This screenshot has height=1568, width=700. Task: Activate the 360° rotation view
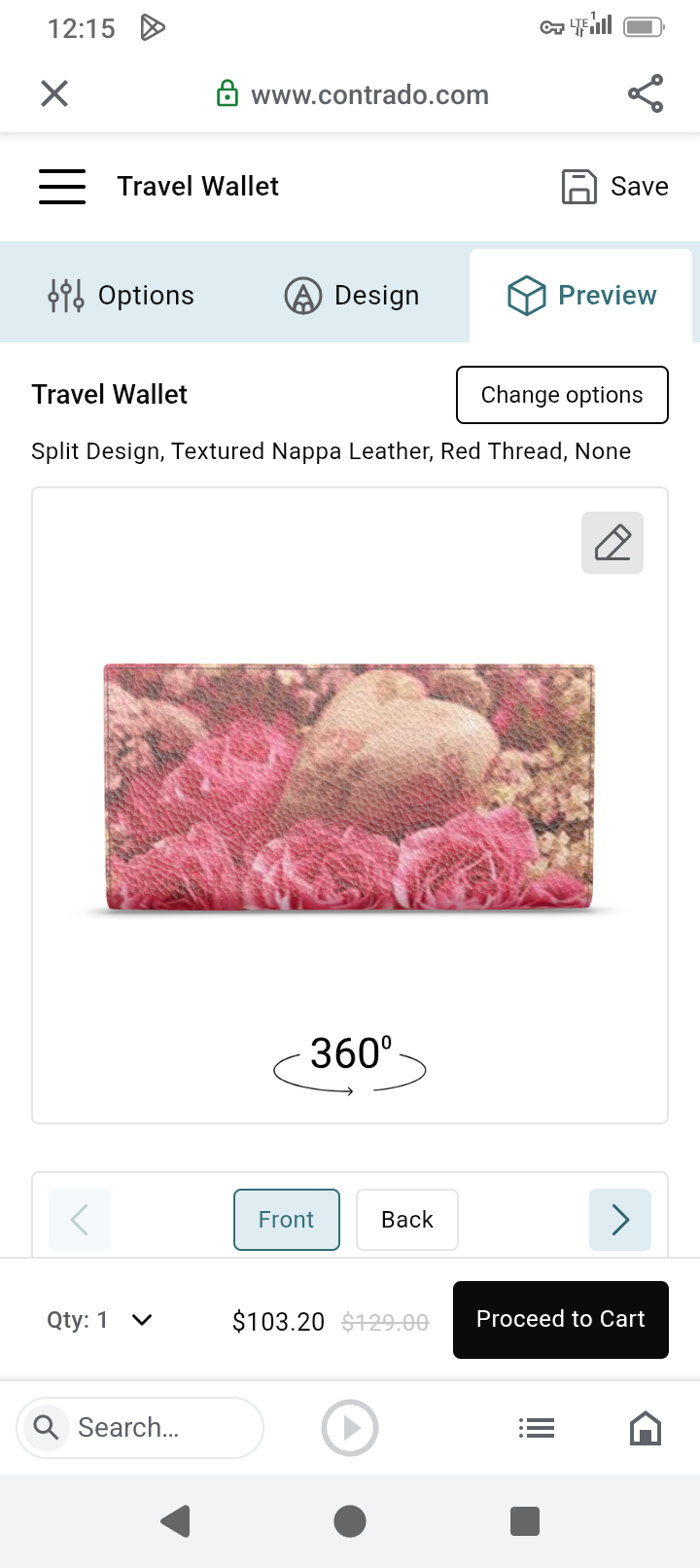tap(350, 1062)
